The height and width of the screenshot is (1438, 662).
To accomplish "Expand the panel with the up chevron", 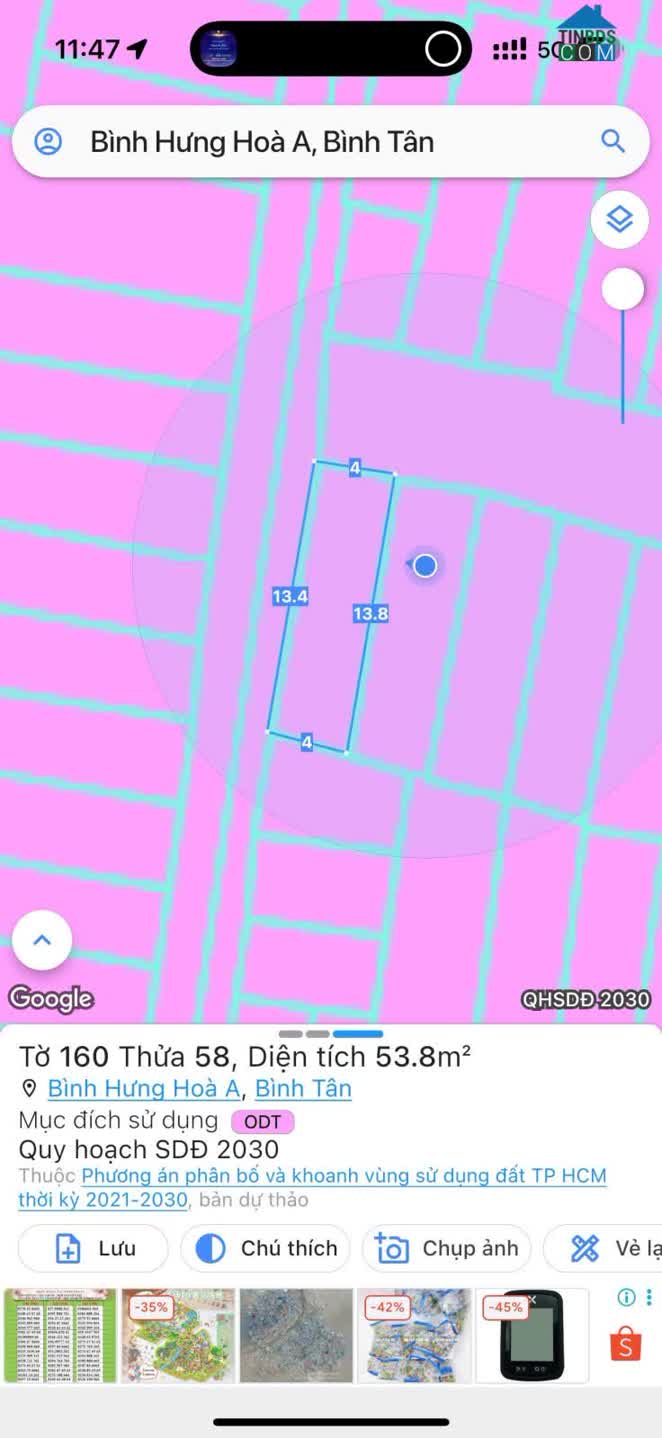I will (42, 940).
